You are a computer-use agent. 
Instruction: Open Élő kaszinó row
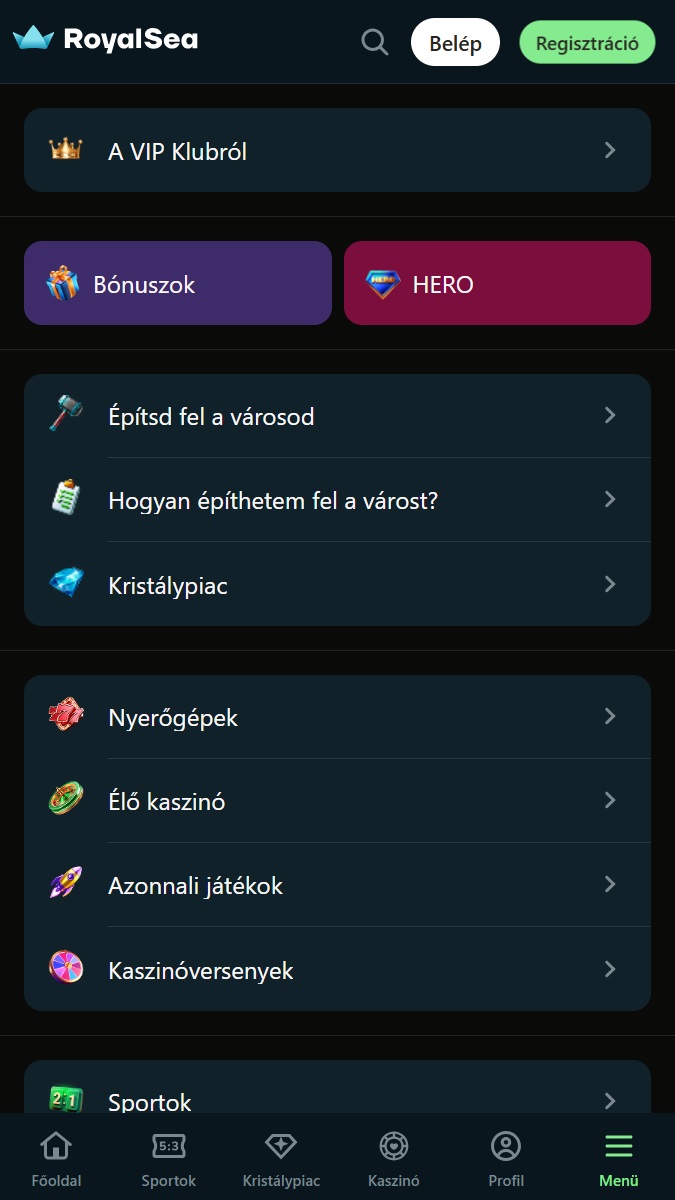(x=337, y=801)
